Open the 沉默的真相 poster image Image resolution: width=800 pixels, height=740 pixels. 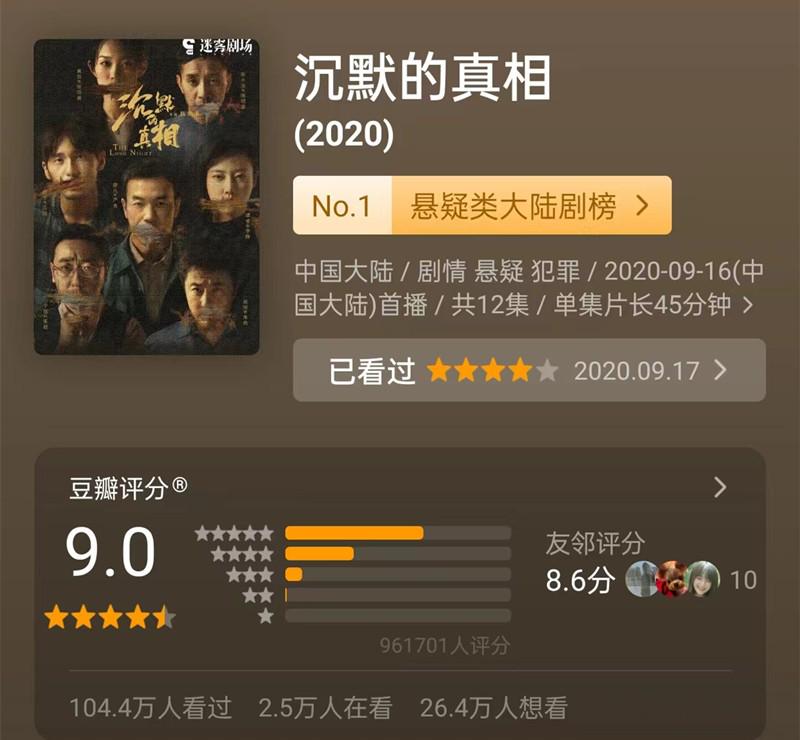[146, 196]
